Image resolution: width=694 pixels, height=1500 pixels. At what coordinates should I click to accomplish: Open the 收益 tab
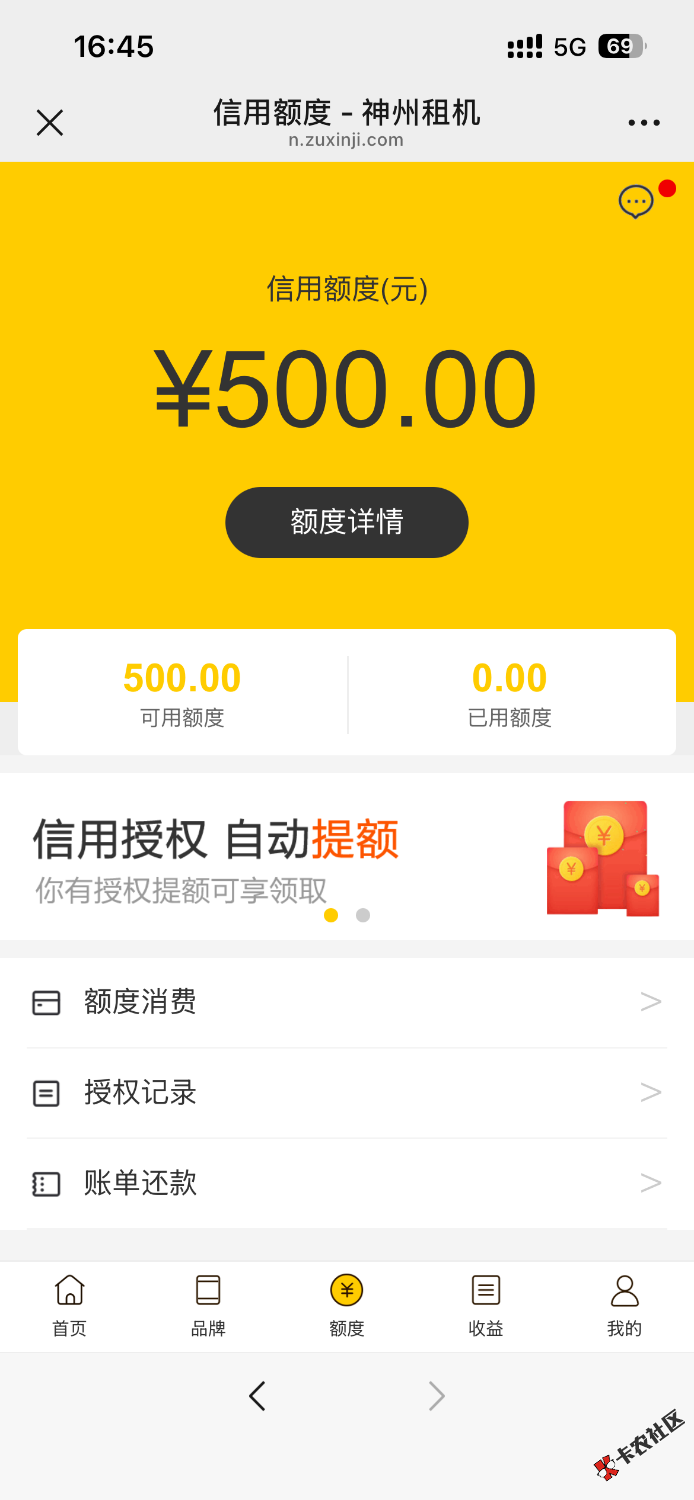click(486, 1306)
